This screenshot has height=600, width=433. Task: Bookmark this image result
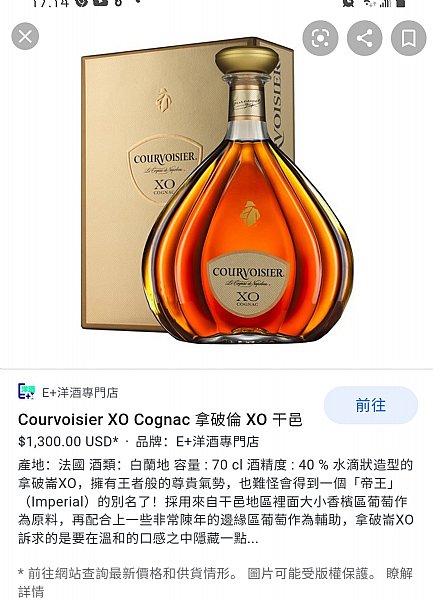[409, 38]
